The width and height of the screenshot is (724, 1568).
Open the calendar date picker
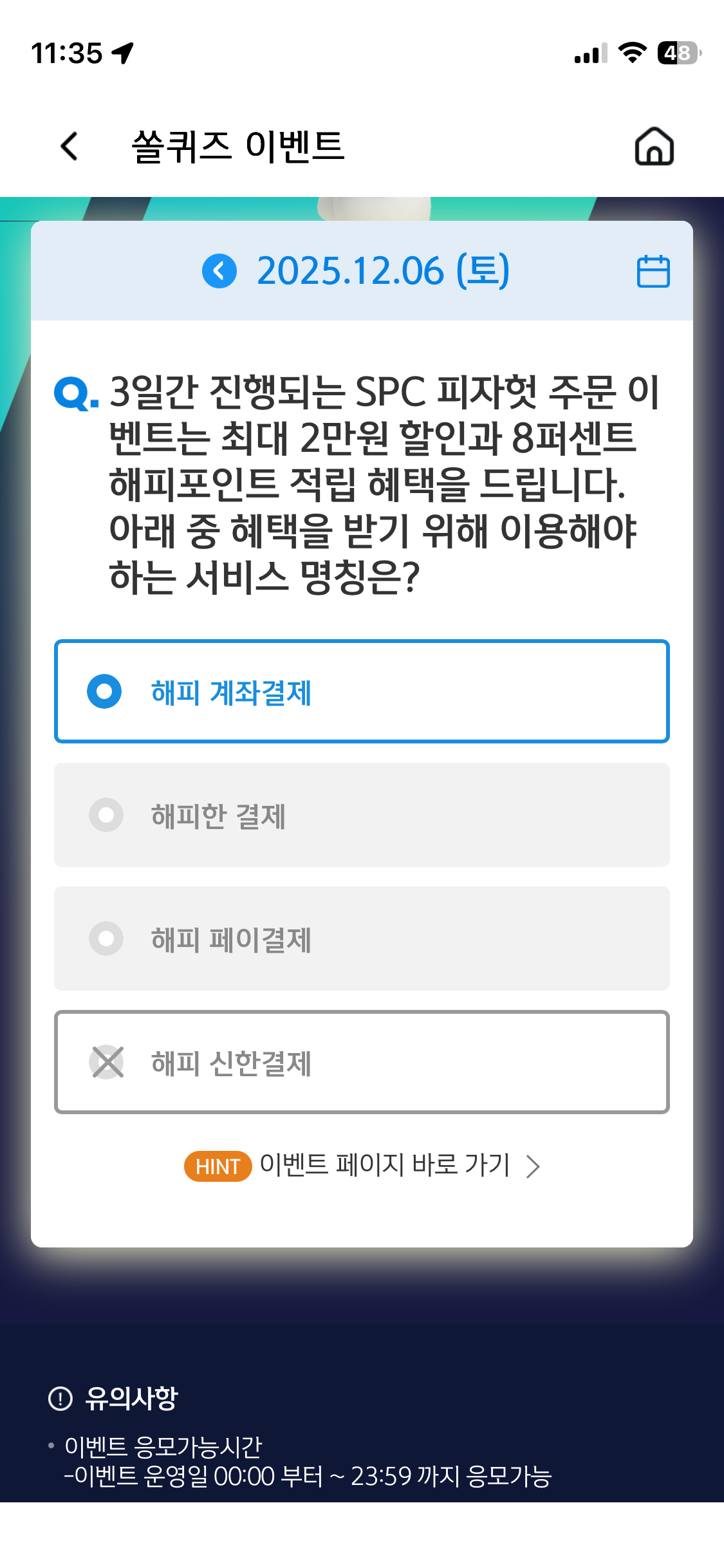coord(653,271)
